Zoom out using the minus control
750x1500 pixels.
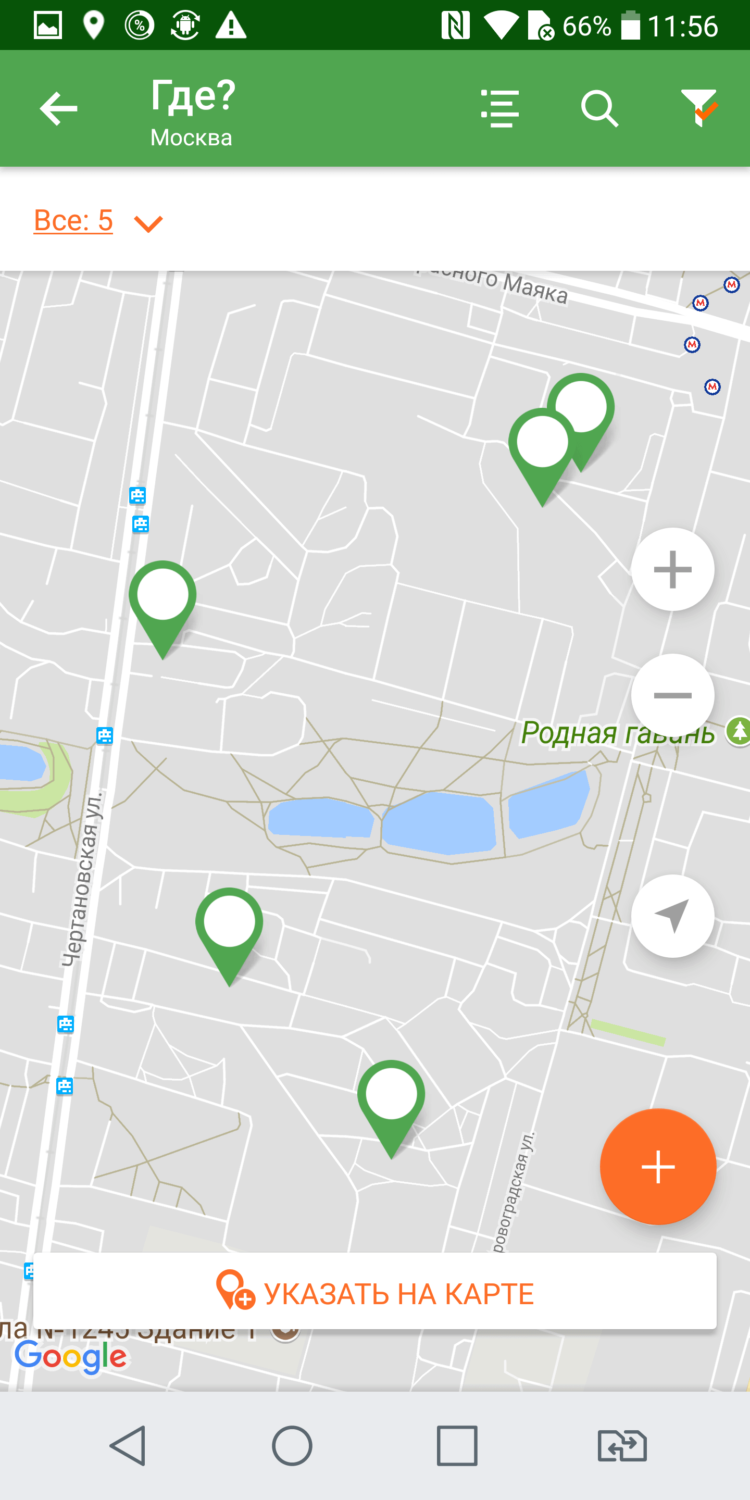point(672,694)
